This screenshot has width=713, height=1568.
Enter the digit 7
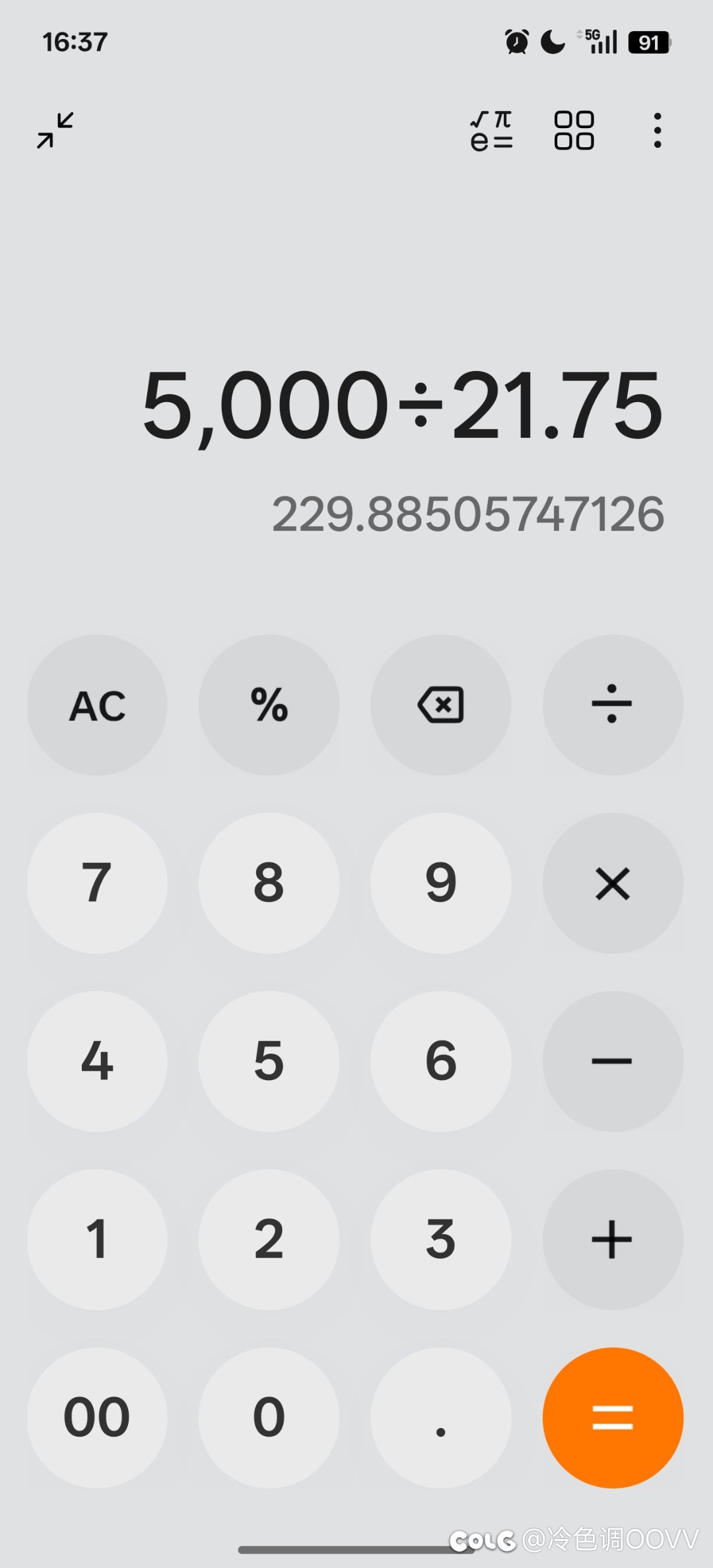coord(97,883)
